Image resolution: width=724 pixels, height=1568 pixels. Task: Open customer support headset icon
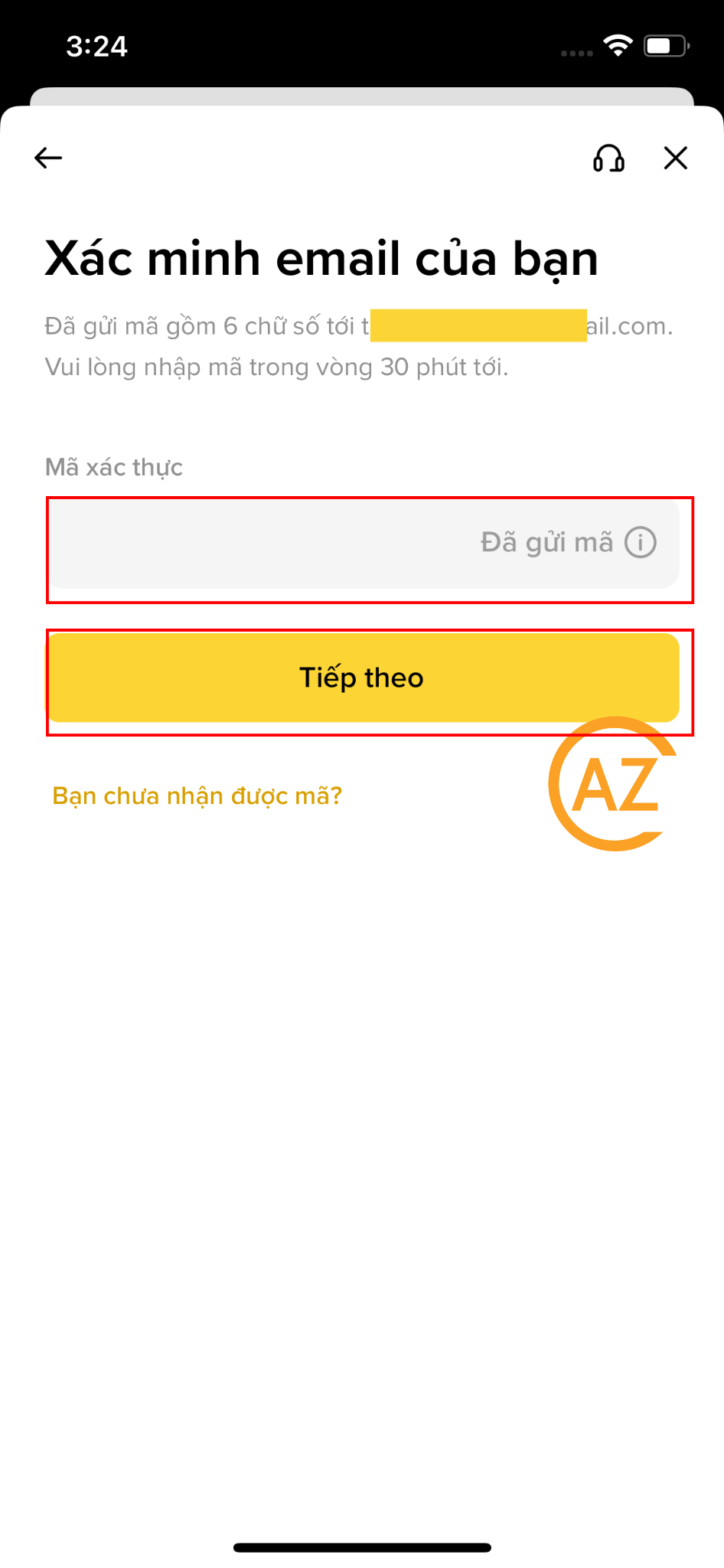click(608, 158)
